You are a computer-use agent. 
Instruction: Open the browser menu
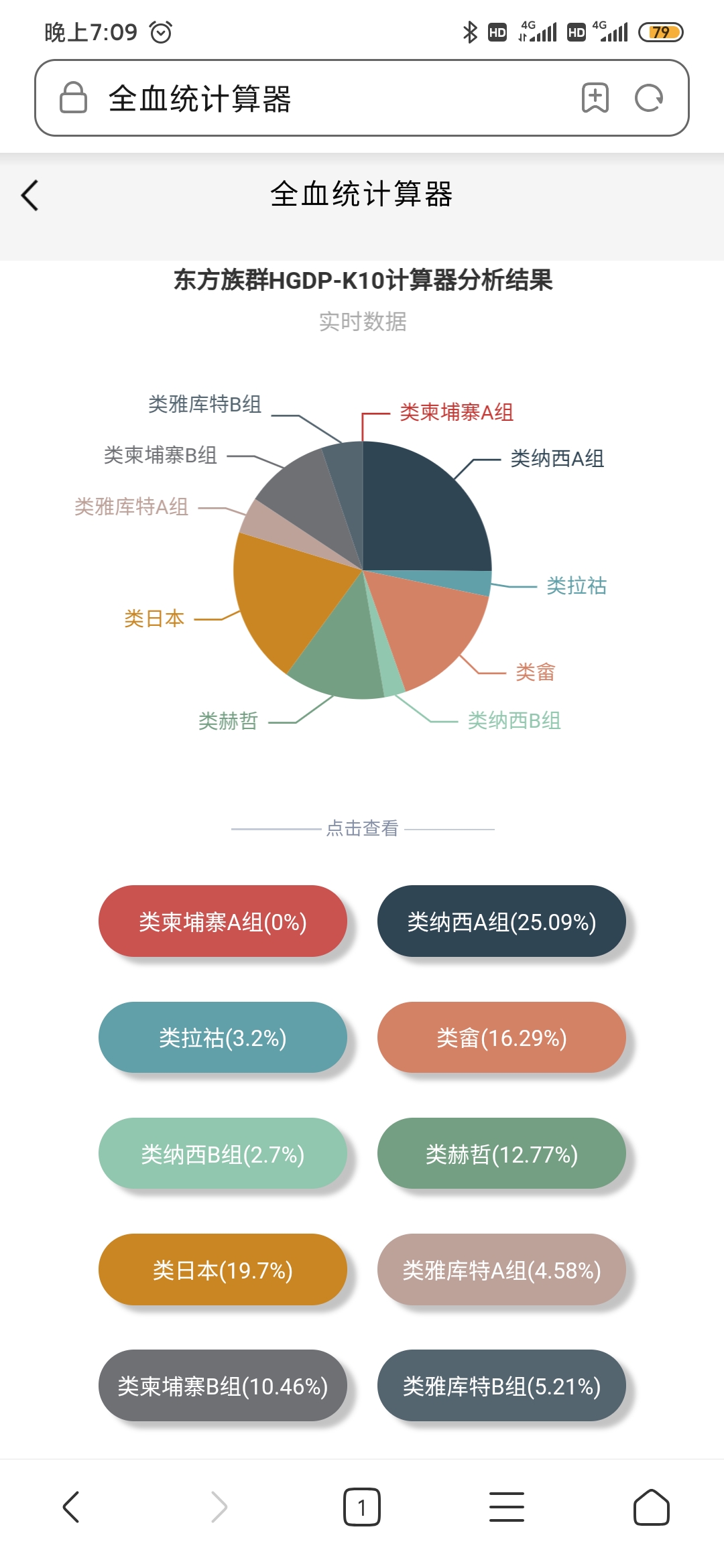click(507, 1507)
